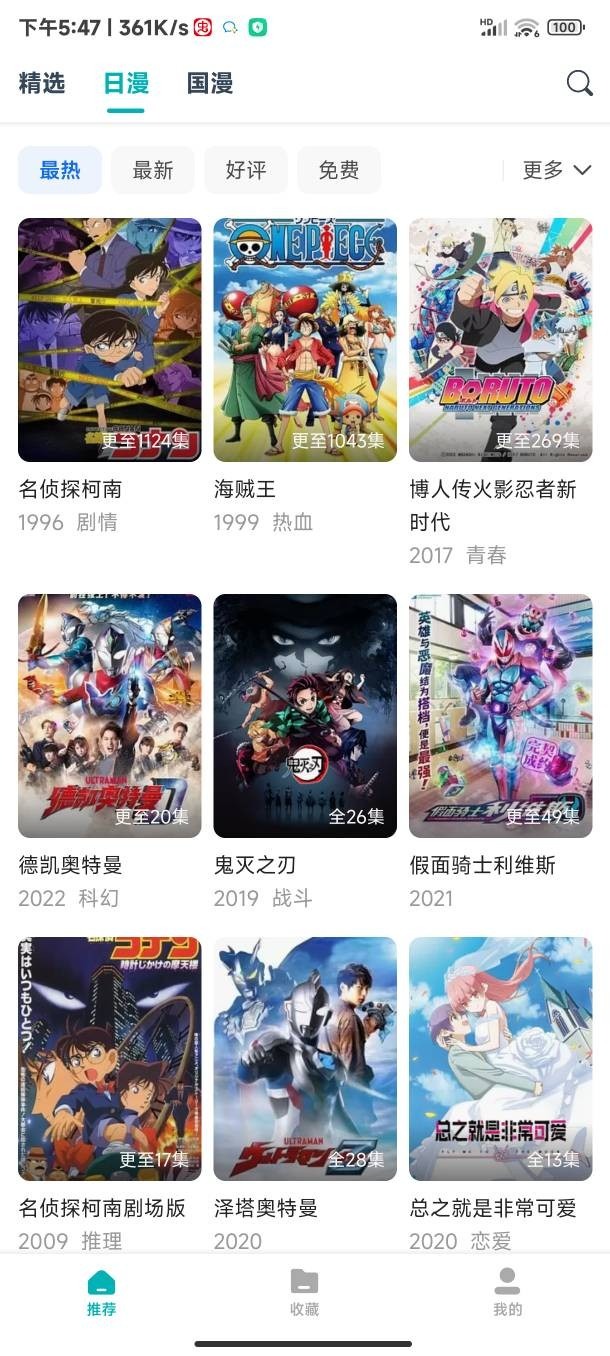Open the 海贼王 anime

pos(305,340)
